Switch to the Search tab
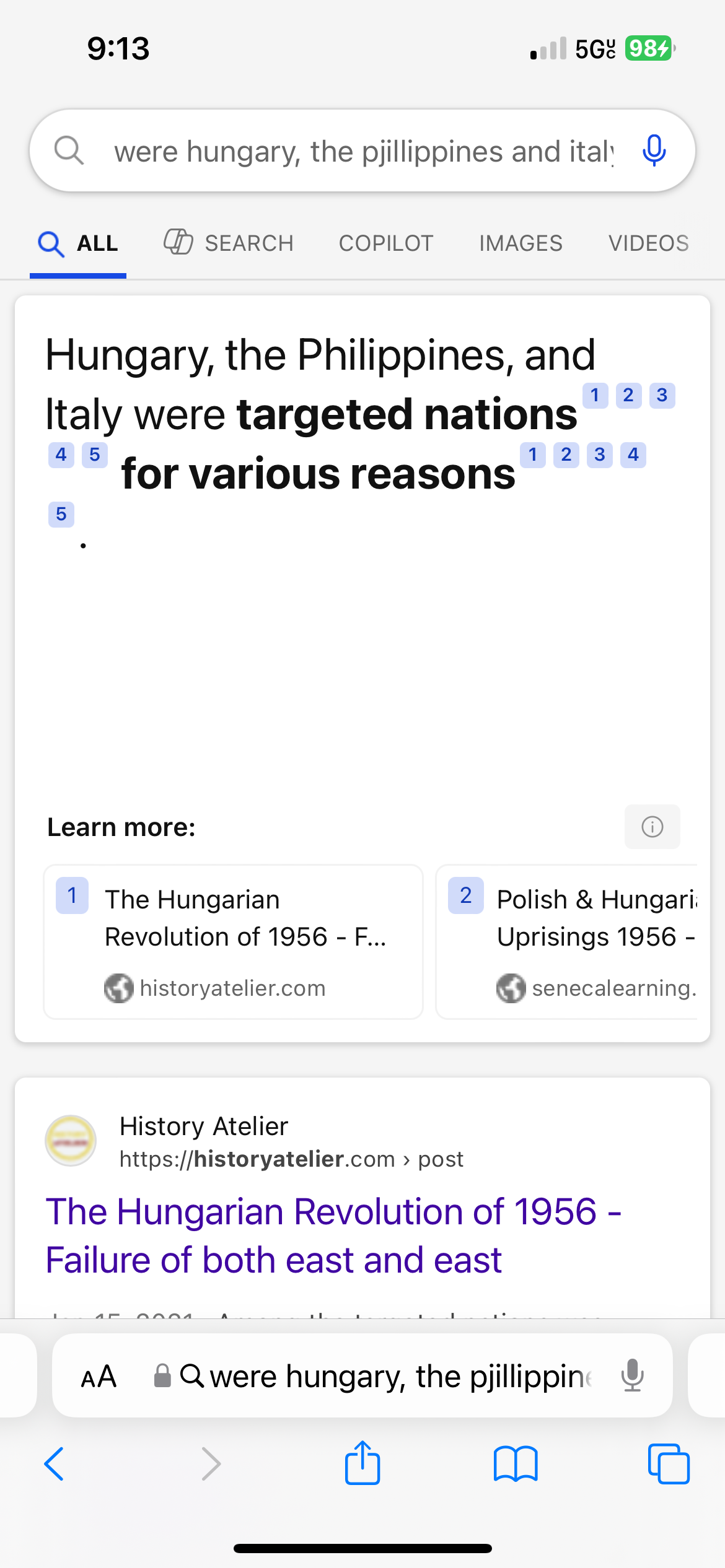Screen dimensions: 725x1568 click(229, 243)
